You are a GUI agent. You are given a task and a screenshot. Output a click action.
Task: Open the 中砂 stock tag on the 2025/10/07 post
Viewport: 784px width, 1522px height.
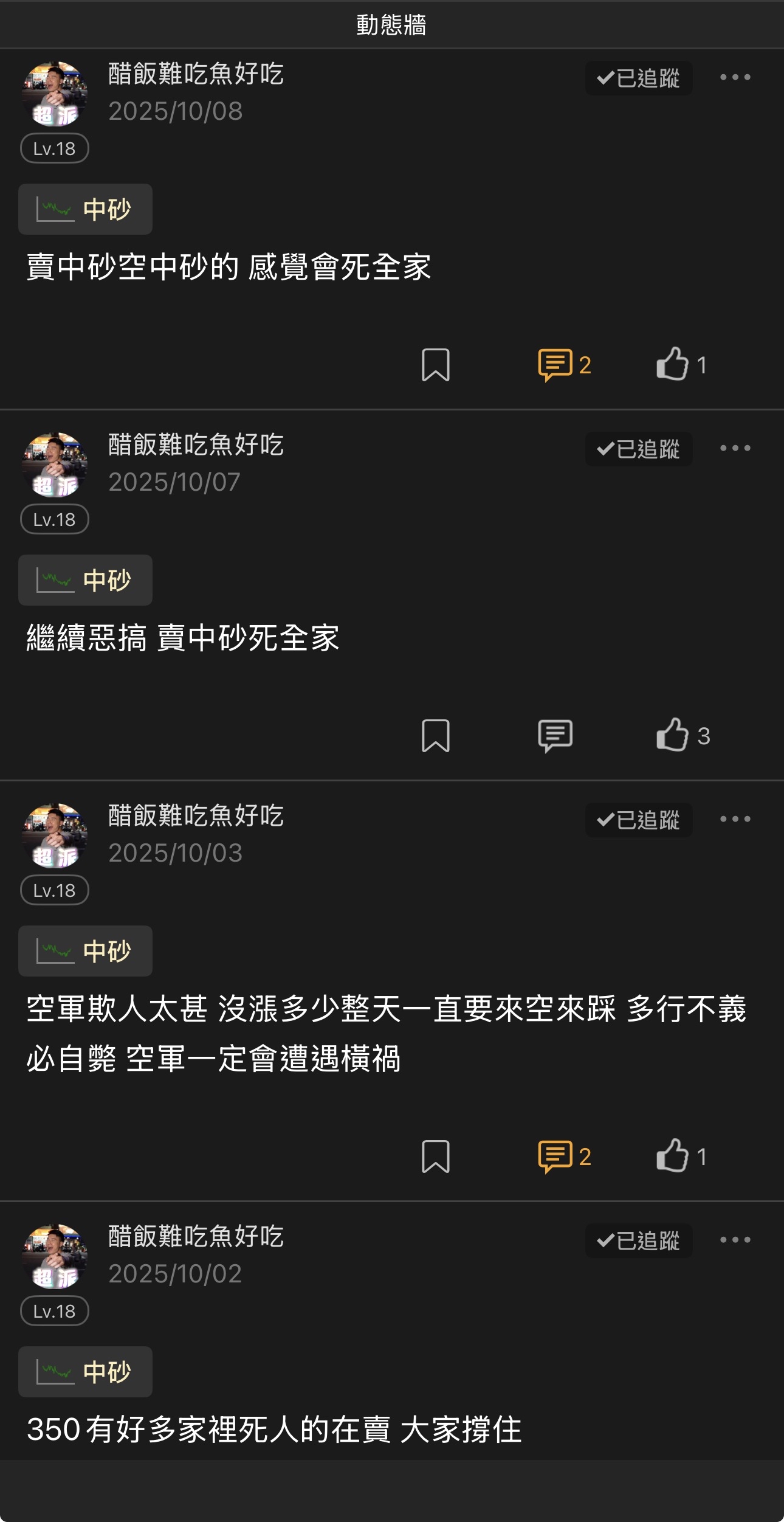85,580
